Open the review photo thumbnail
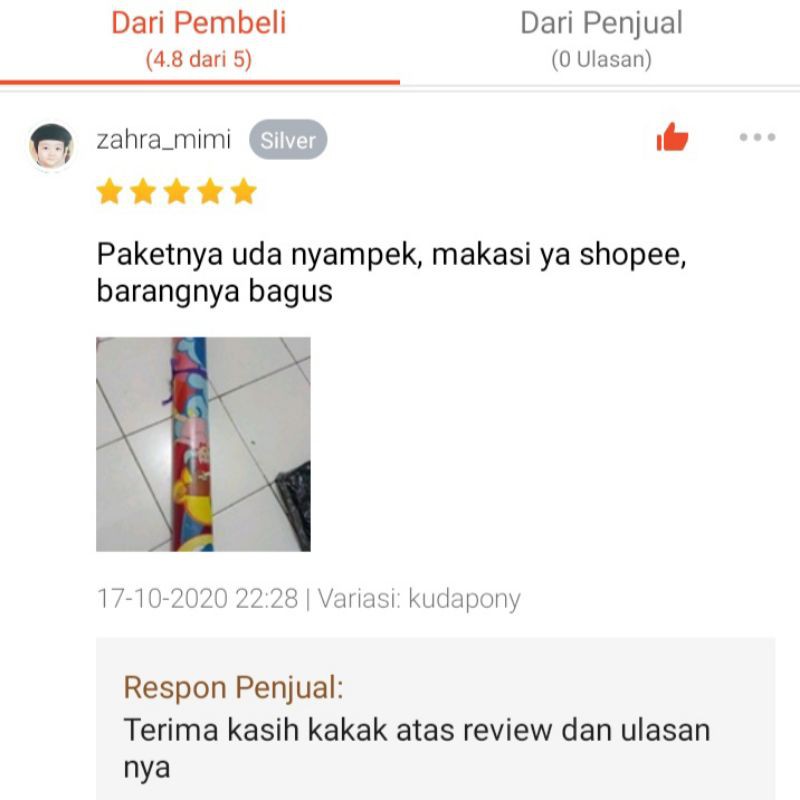The width and height of the screenshot is (800, 800). 203,444
